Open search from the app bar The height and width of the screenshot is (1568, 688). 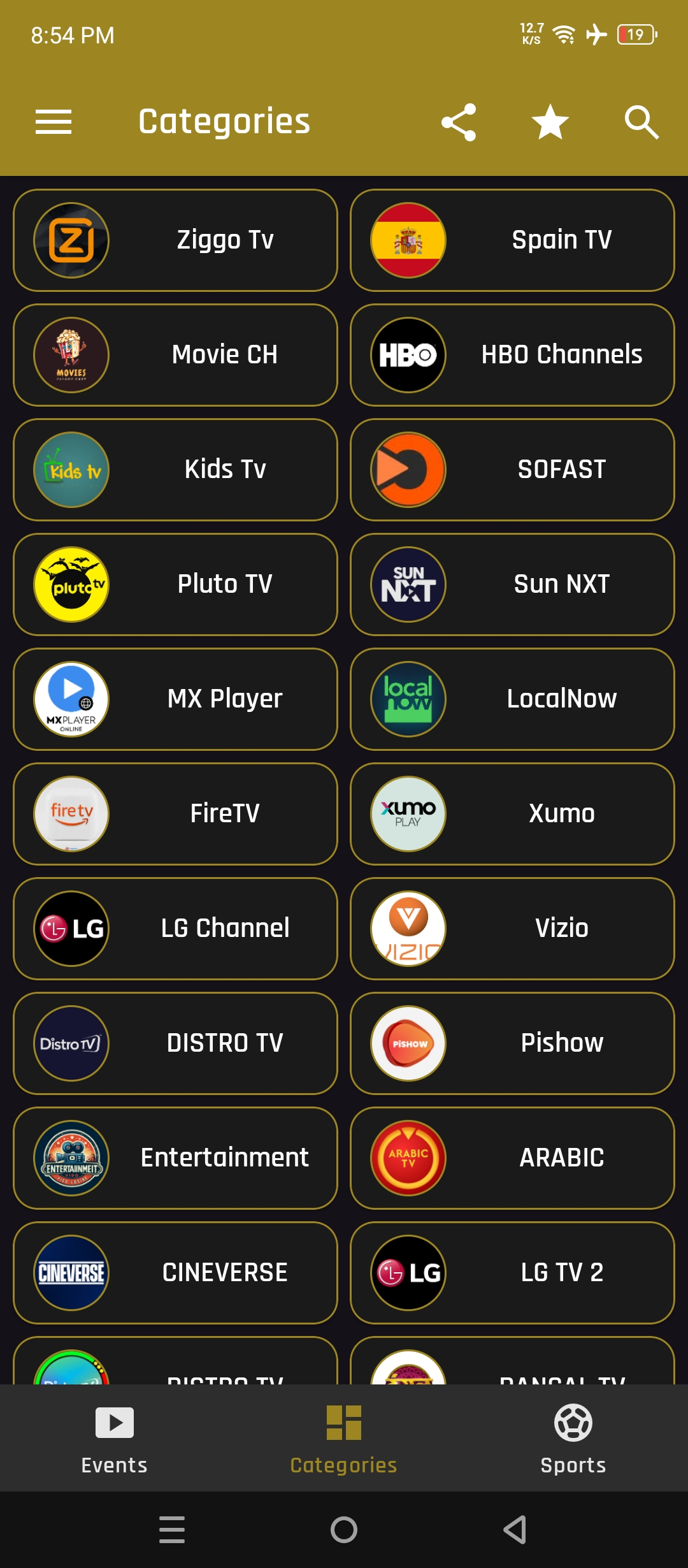coord(641,122)
